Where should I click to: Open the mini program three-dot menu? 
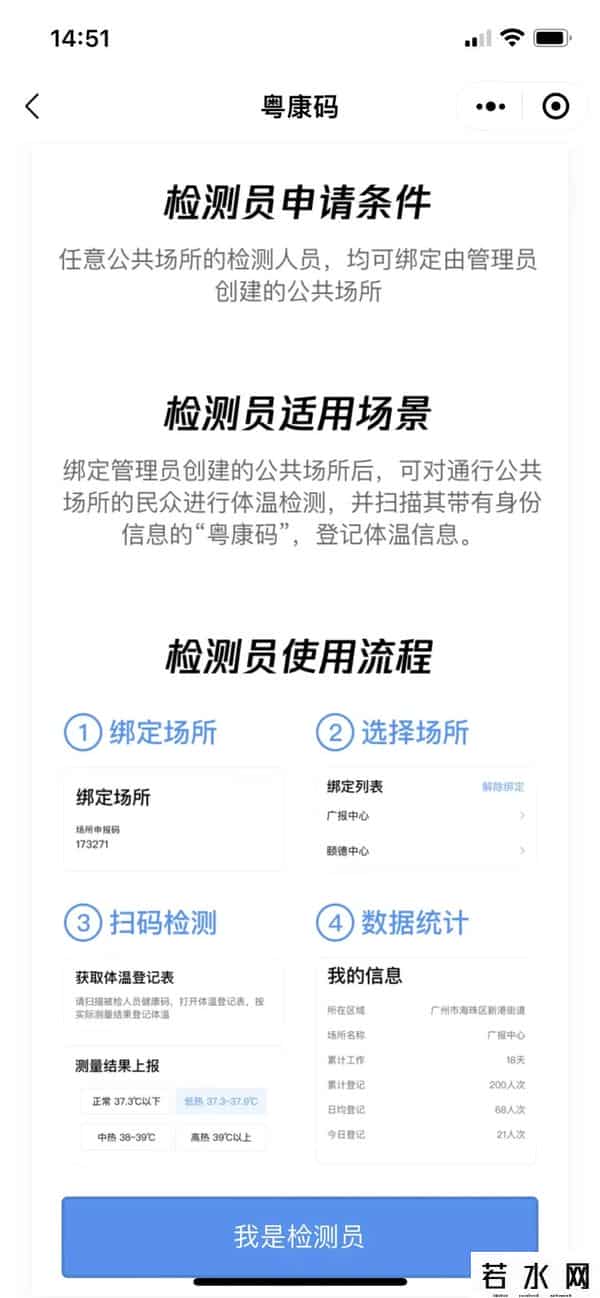click(490, 106)
